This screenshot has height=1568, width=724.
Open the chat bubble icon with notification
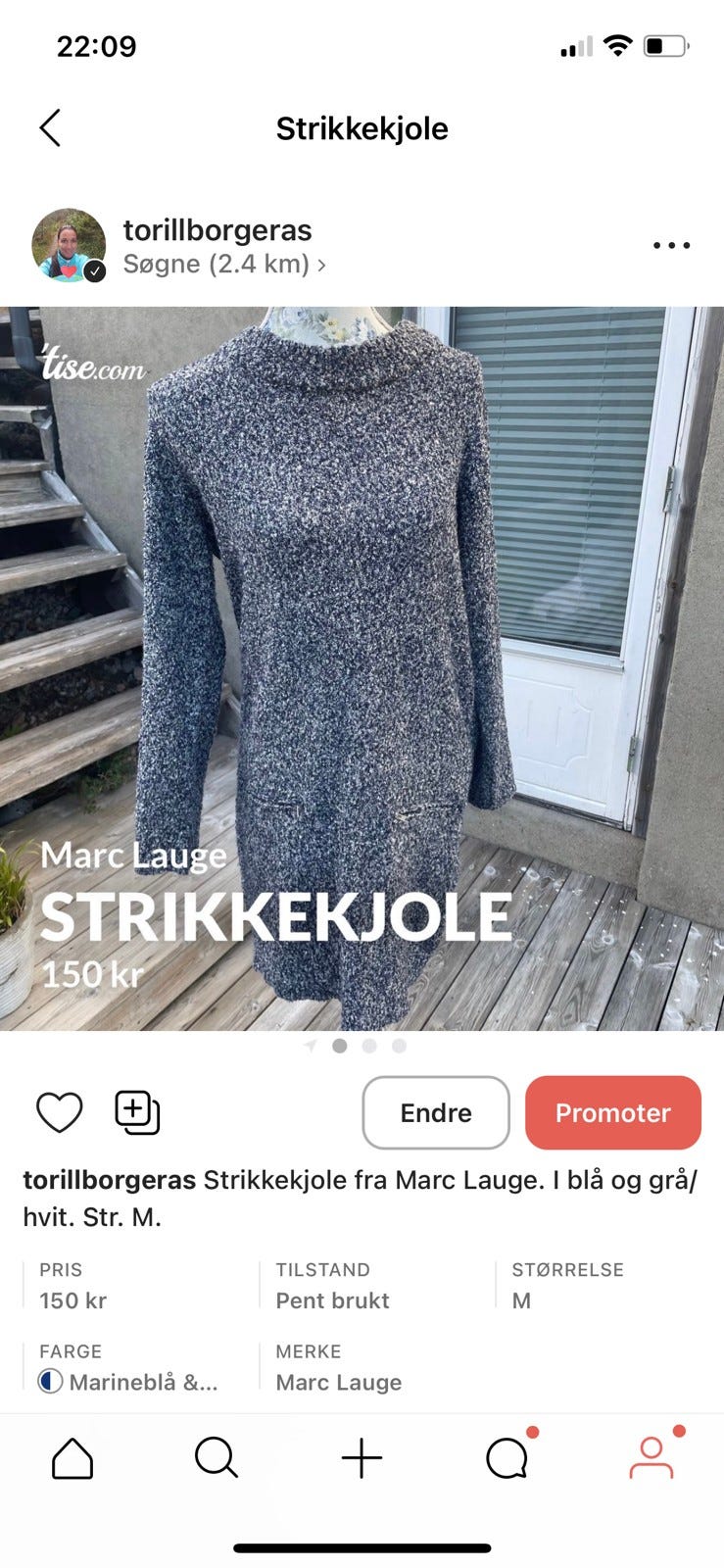click(x=507, y=1458)
